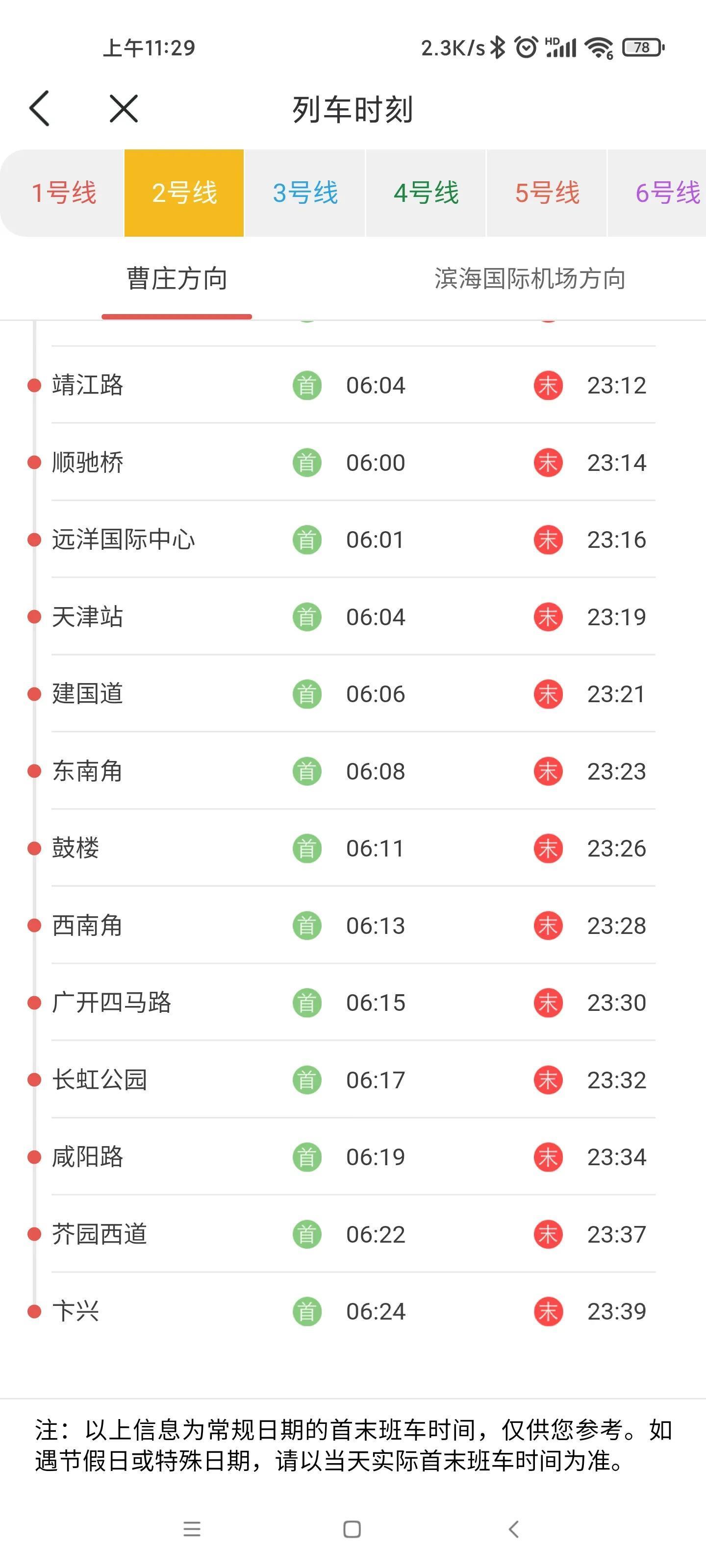Image resolution: width=706 pixels, height=1568 pixels.
Task: Switch to the 3号线 tab
Action: tap(305, 193)
